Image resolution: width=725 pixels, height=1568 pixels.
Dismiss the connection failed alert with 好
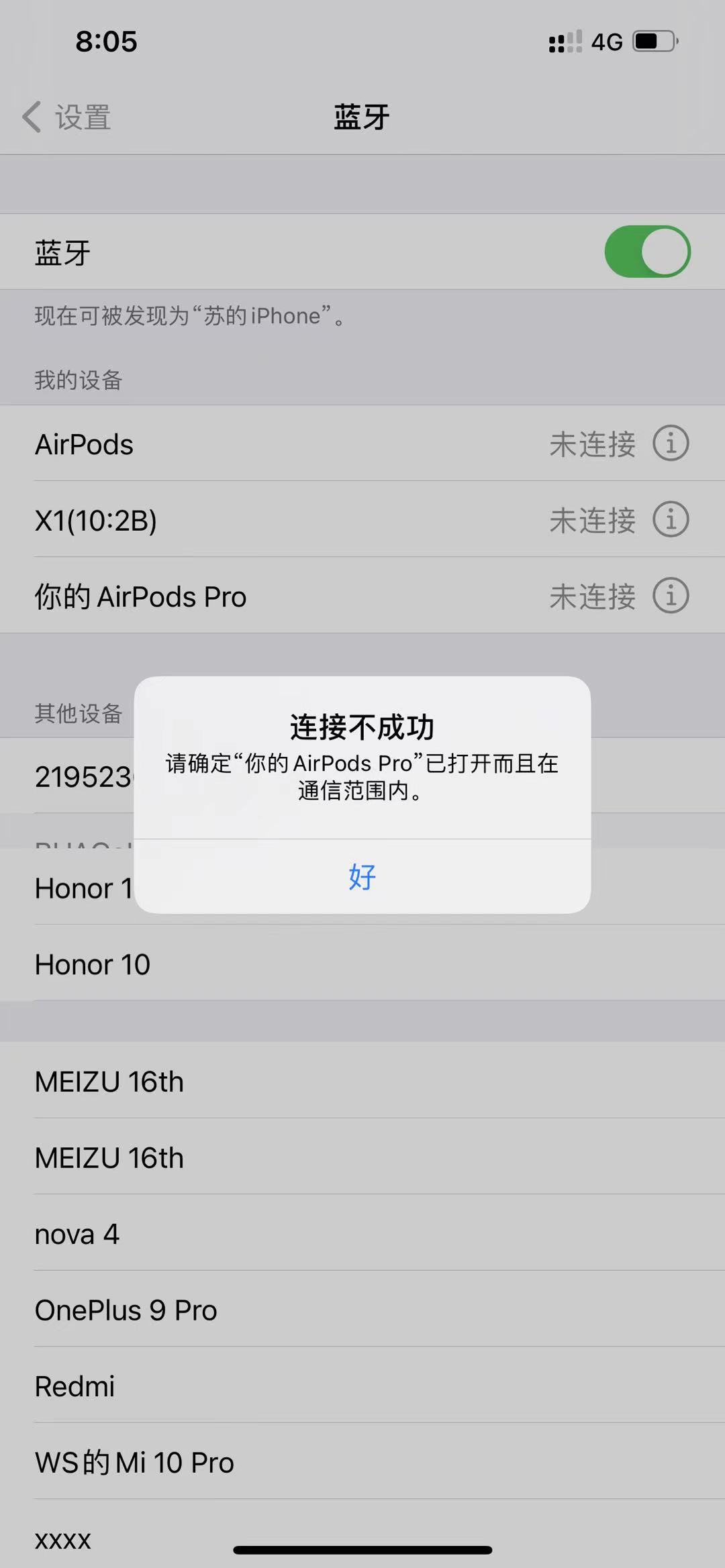tap(362, 876)
